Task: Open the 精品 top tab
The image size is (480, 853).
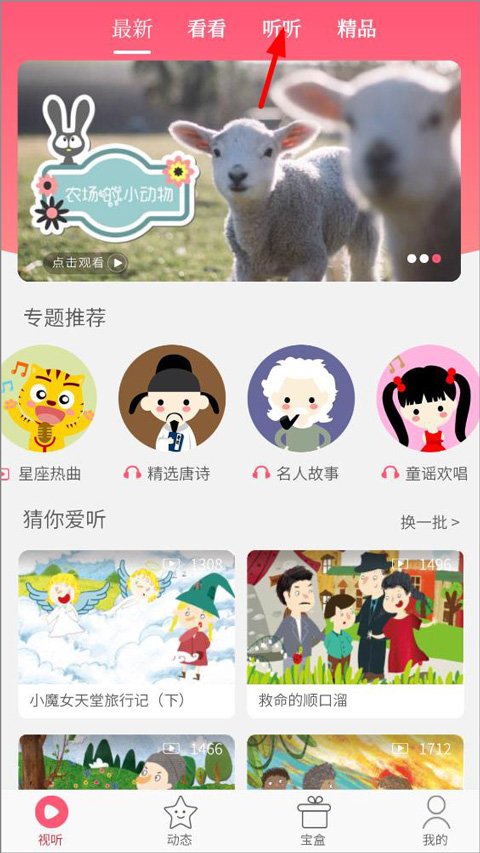Action: (x=356, y=29)
